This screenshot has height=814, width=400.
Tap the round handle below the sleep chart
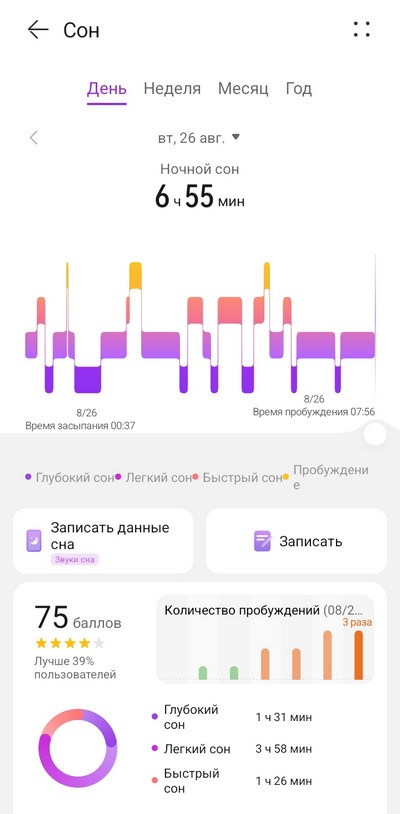pyautogui.click(x=375, y=434)
